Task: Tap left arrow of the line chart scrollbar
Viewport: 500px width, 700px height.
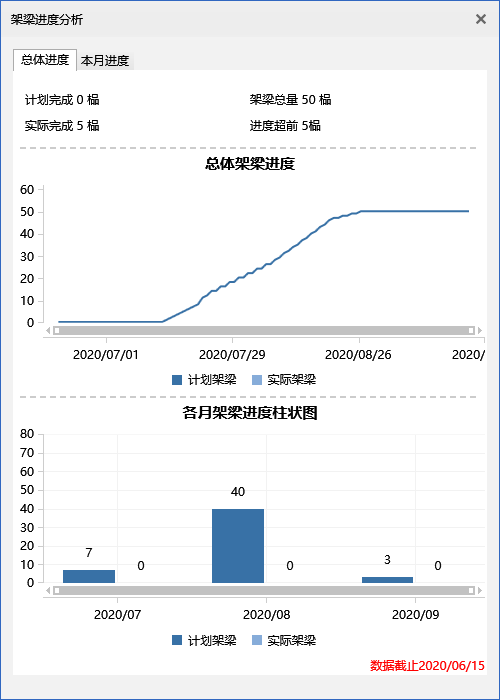Action: [x=48, y=331]
